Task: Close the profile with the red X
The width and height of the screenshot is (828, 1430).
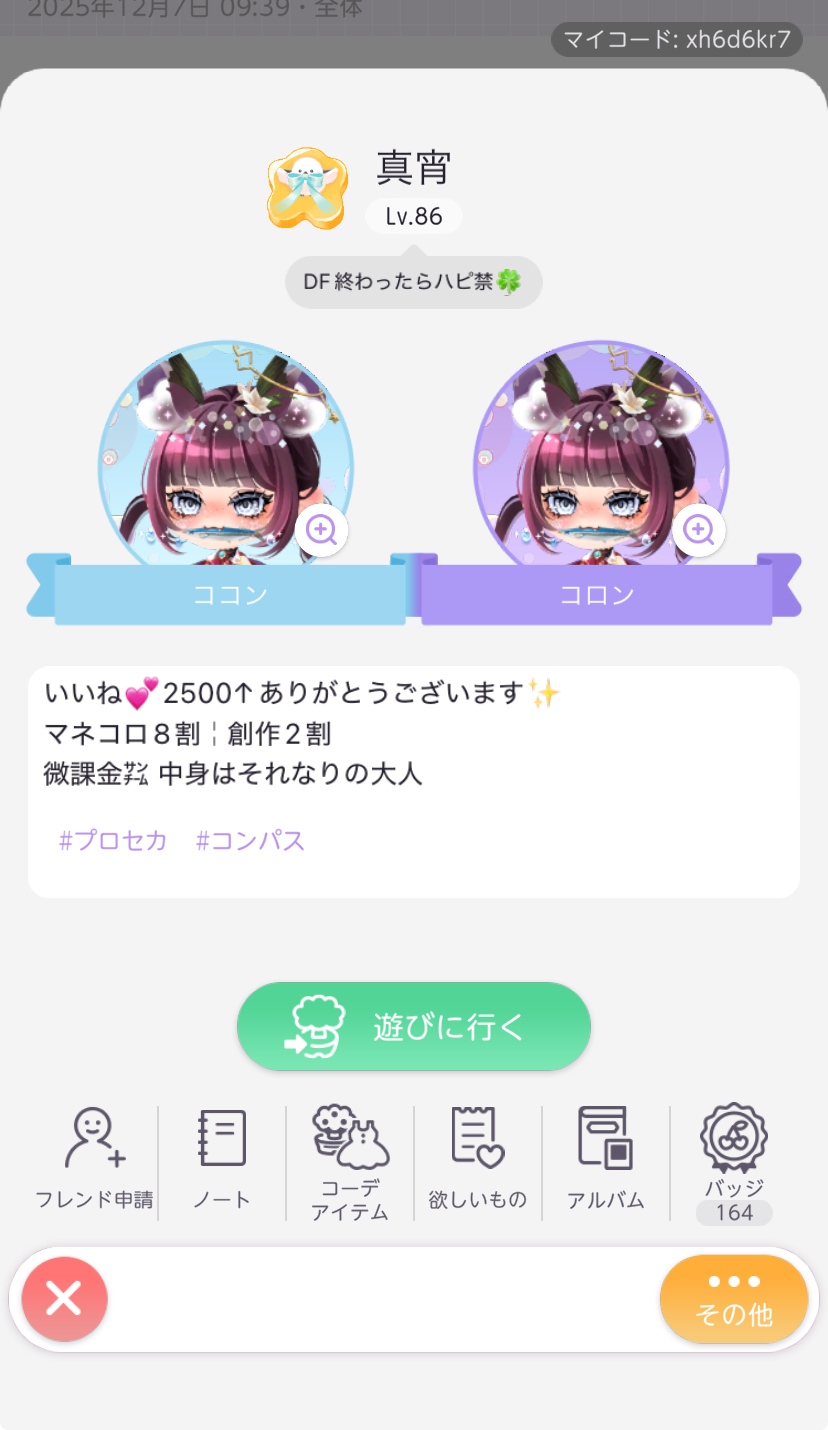Action: (x=64, y=1299)
